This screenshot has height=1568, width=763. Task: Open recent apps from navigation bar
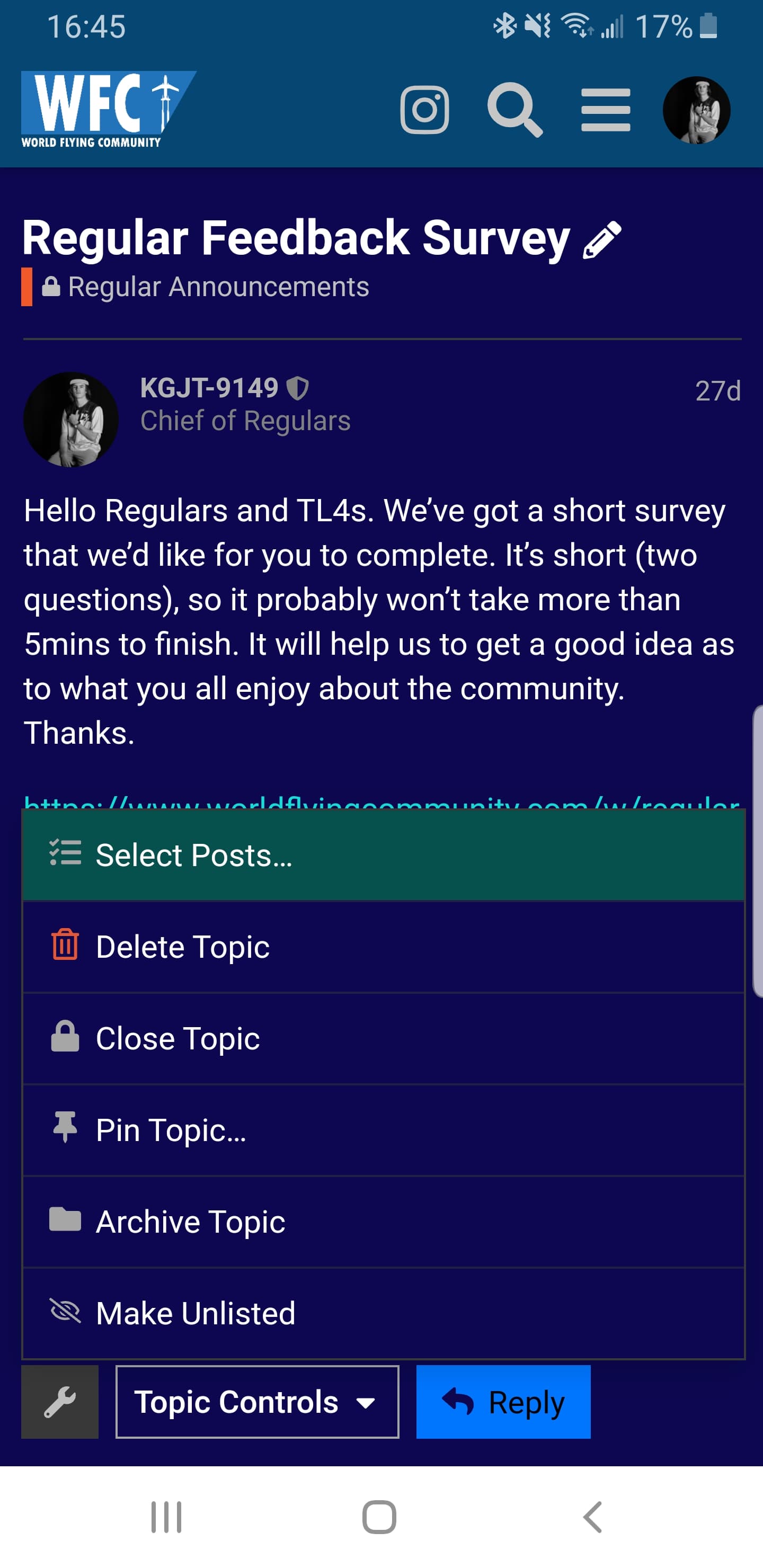point(166,1517)
